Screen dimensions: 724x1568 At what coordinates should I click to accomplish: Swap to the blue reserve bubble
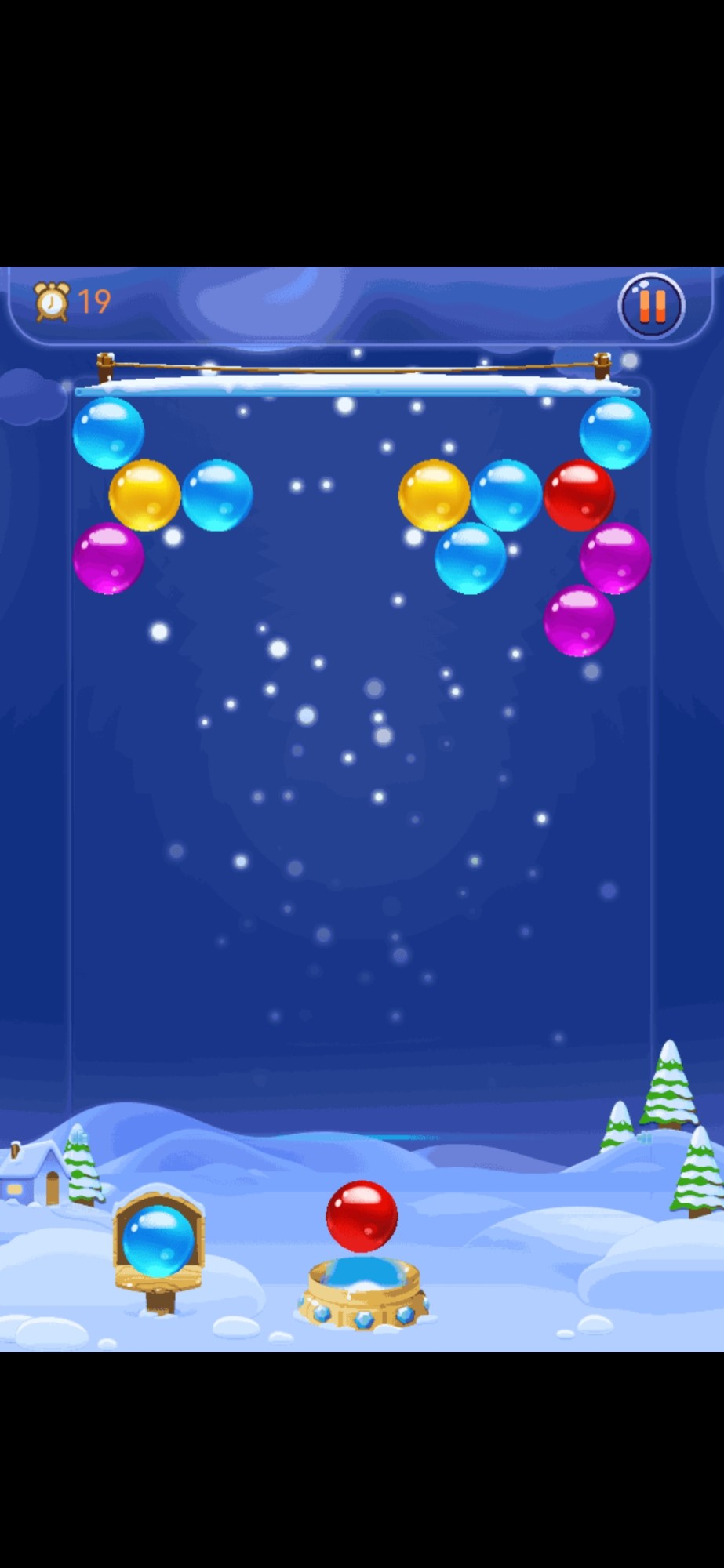click(158, 1241)
